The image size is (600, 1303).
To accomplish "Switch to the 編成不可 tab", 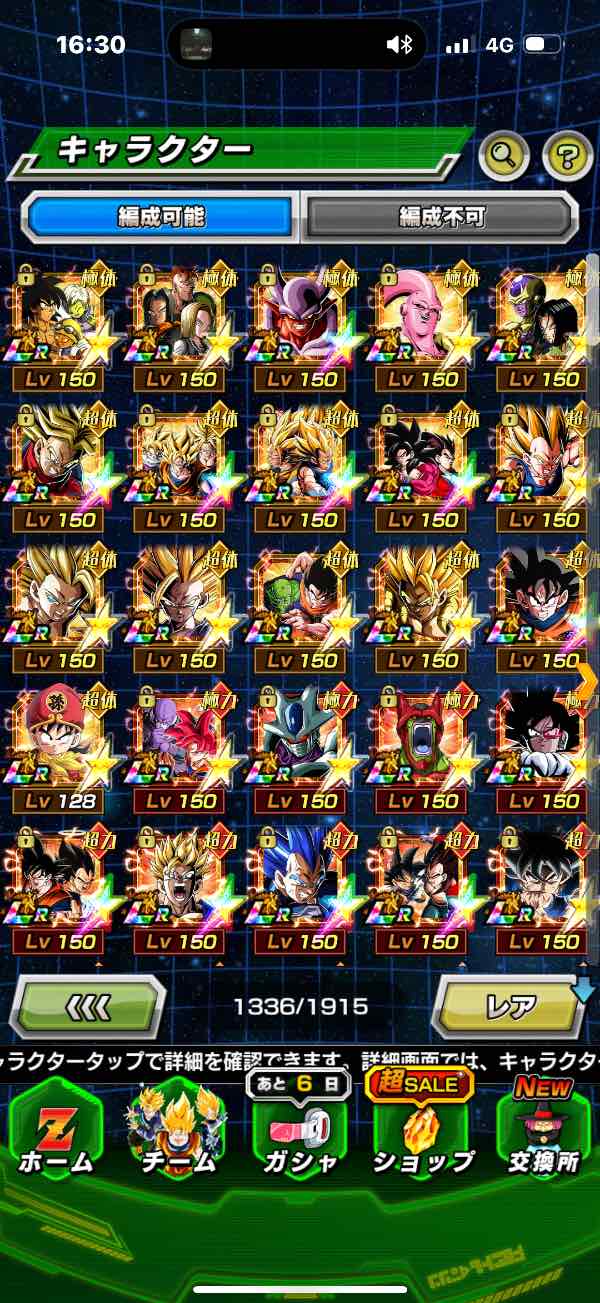I will coord(440,216).
